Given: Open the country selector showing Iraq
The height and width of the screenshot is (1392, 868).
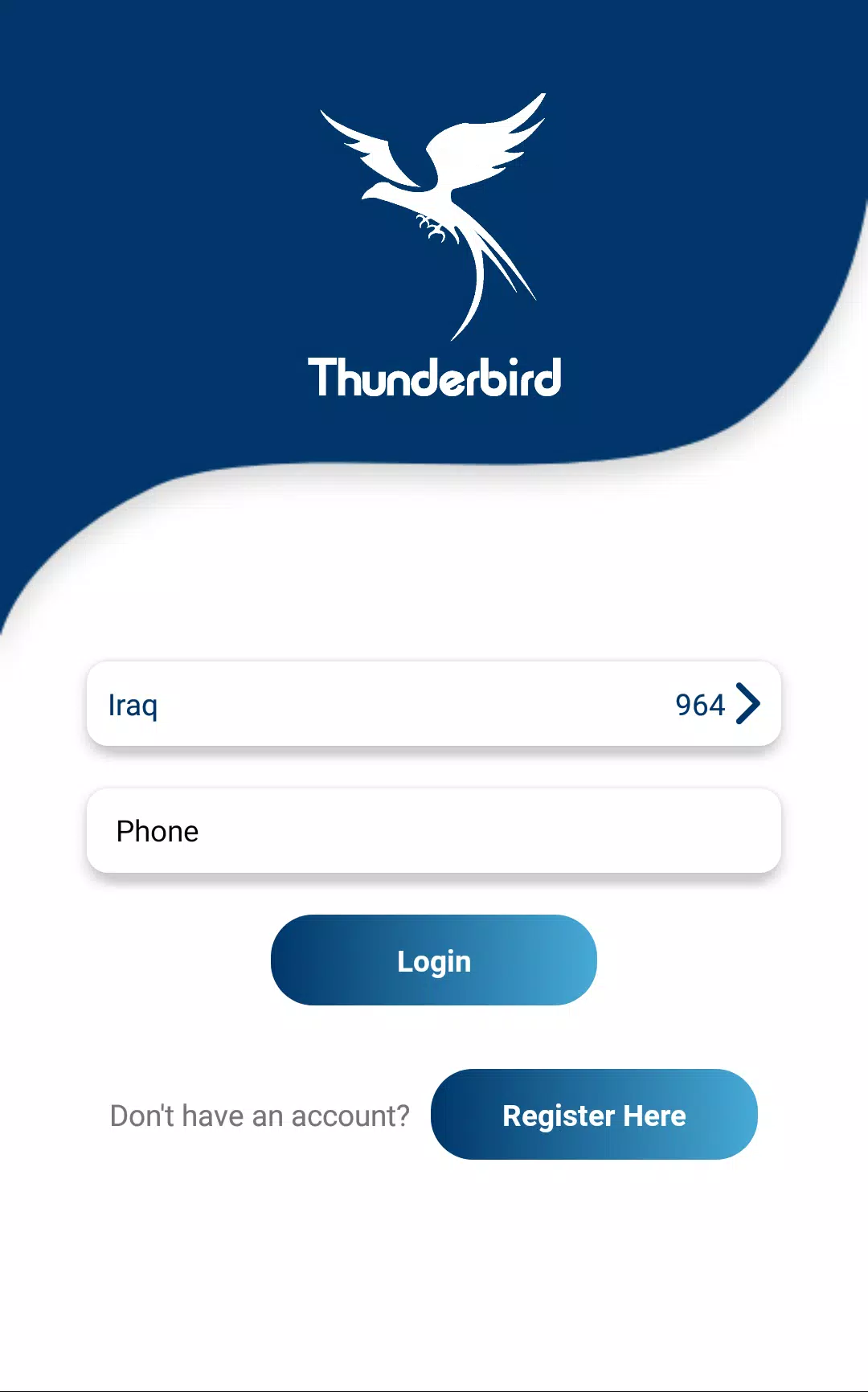Looking at the screenshot, I should [434, 703].
